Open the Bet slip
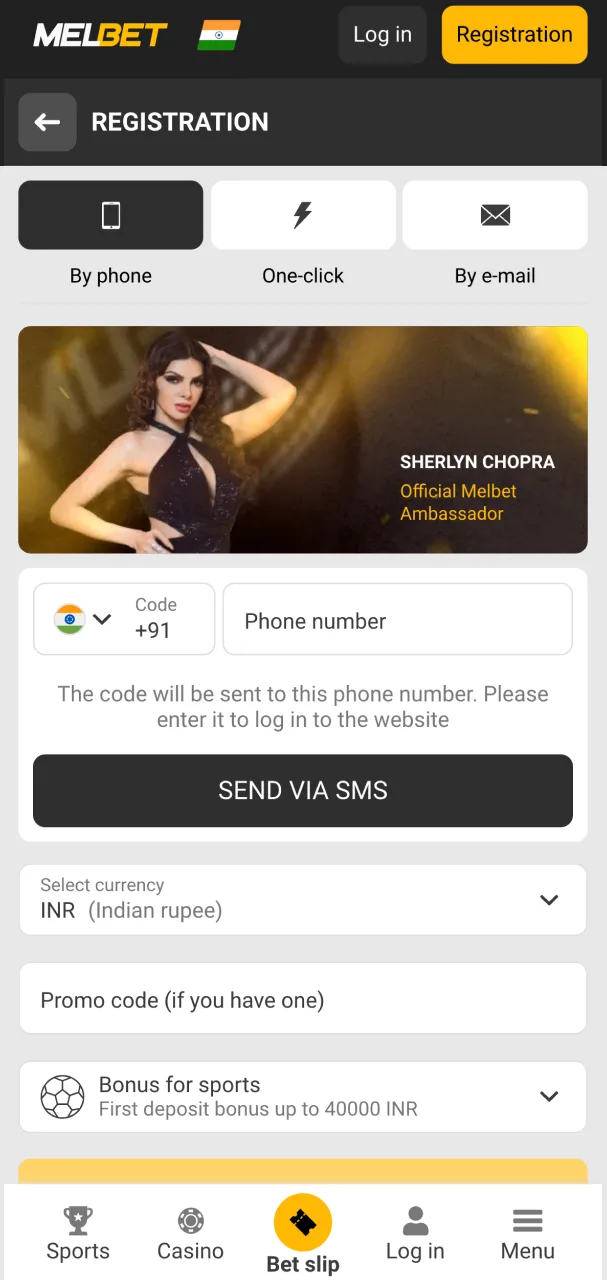Viewport: 607px width, 1280px height. pos(303,1234)
